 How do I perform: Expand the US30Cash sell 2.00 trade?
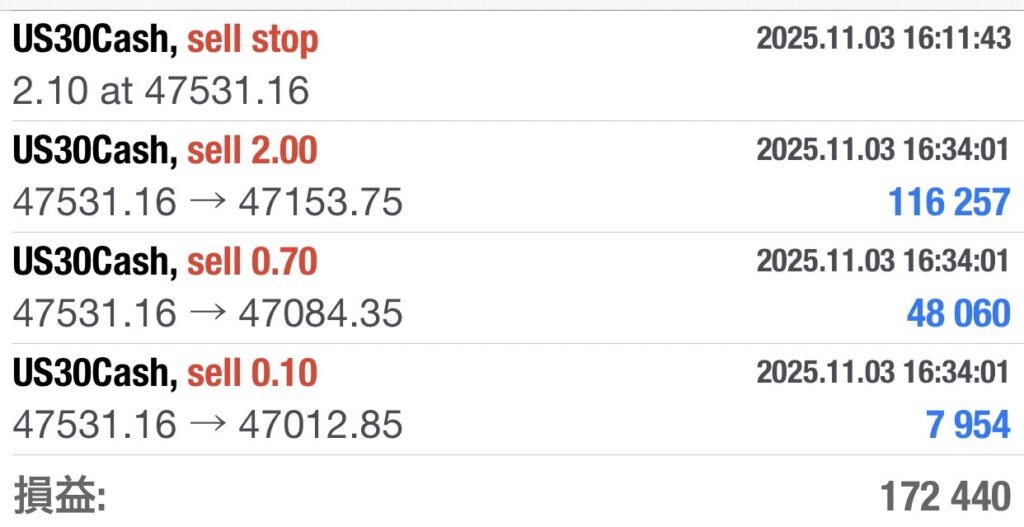pyautogui.click(x=512, y=177)
